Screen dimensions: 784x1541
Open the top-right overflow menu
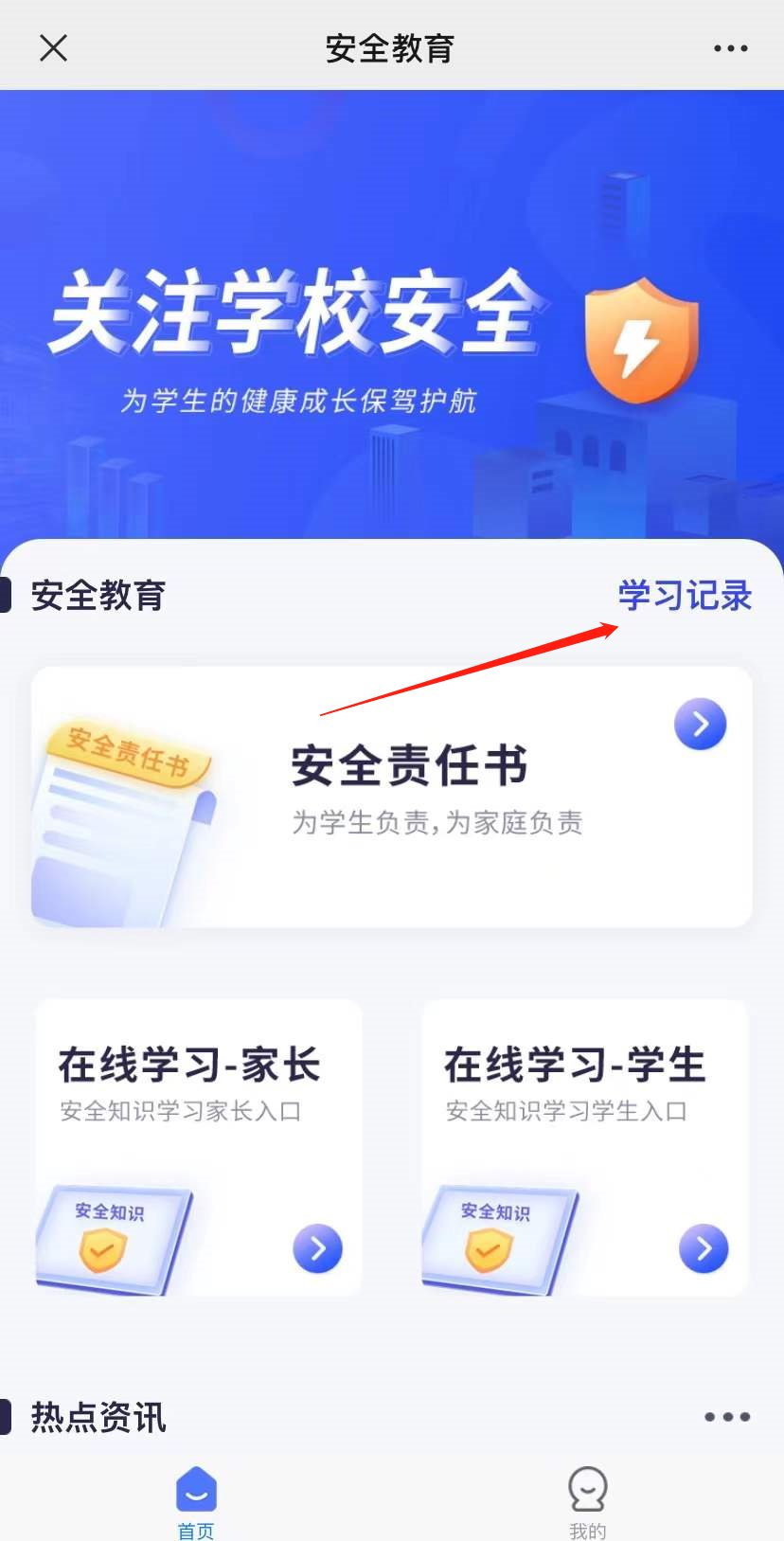tap(730, 48)
